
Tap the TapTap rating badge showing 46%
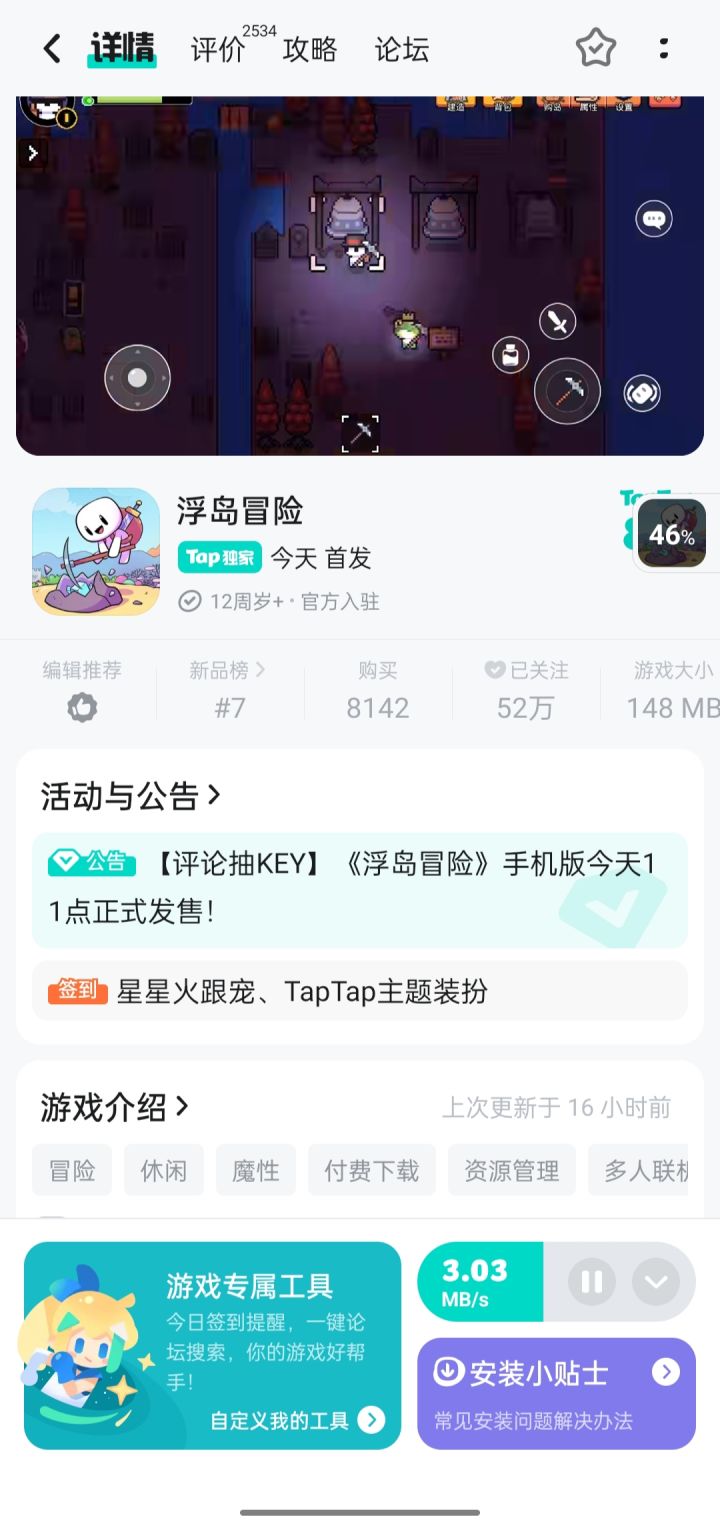click(673, 533)
